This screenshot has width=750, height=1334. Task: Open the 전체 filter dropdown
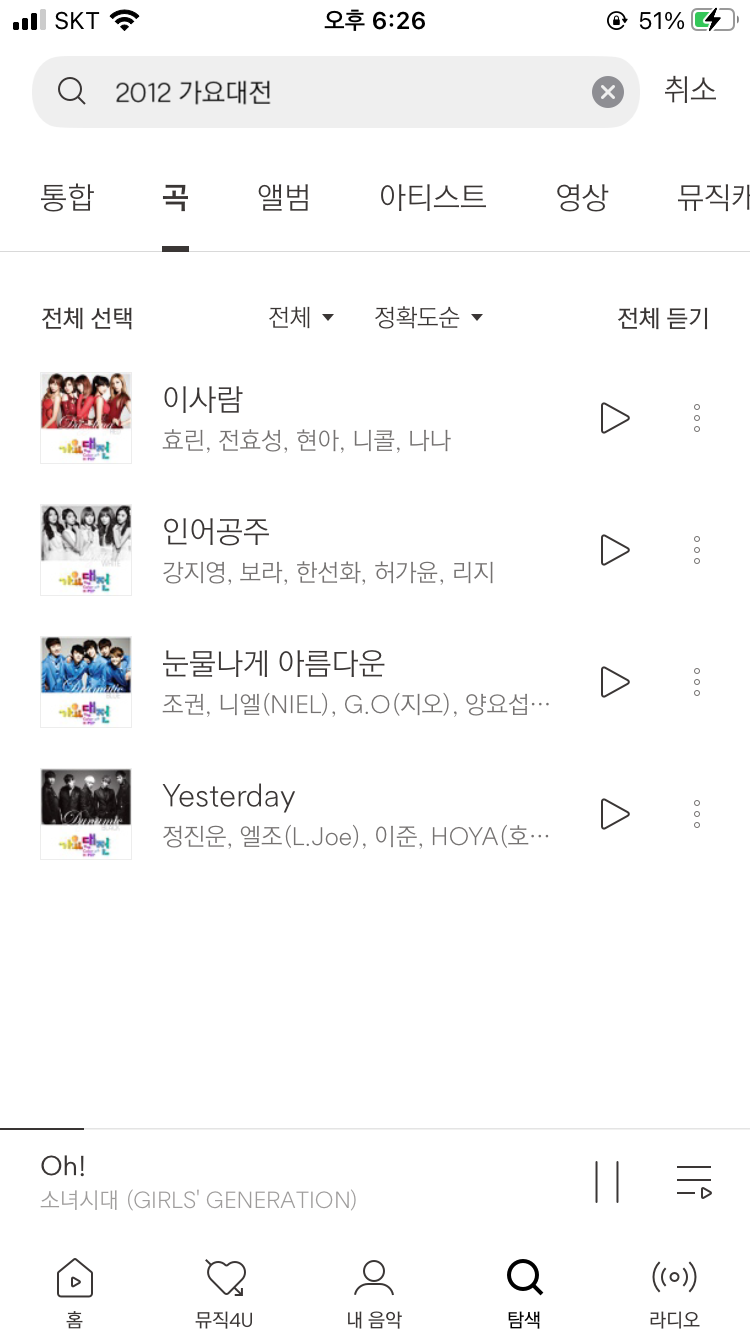pos(300,317)
